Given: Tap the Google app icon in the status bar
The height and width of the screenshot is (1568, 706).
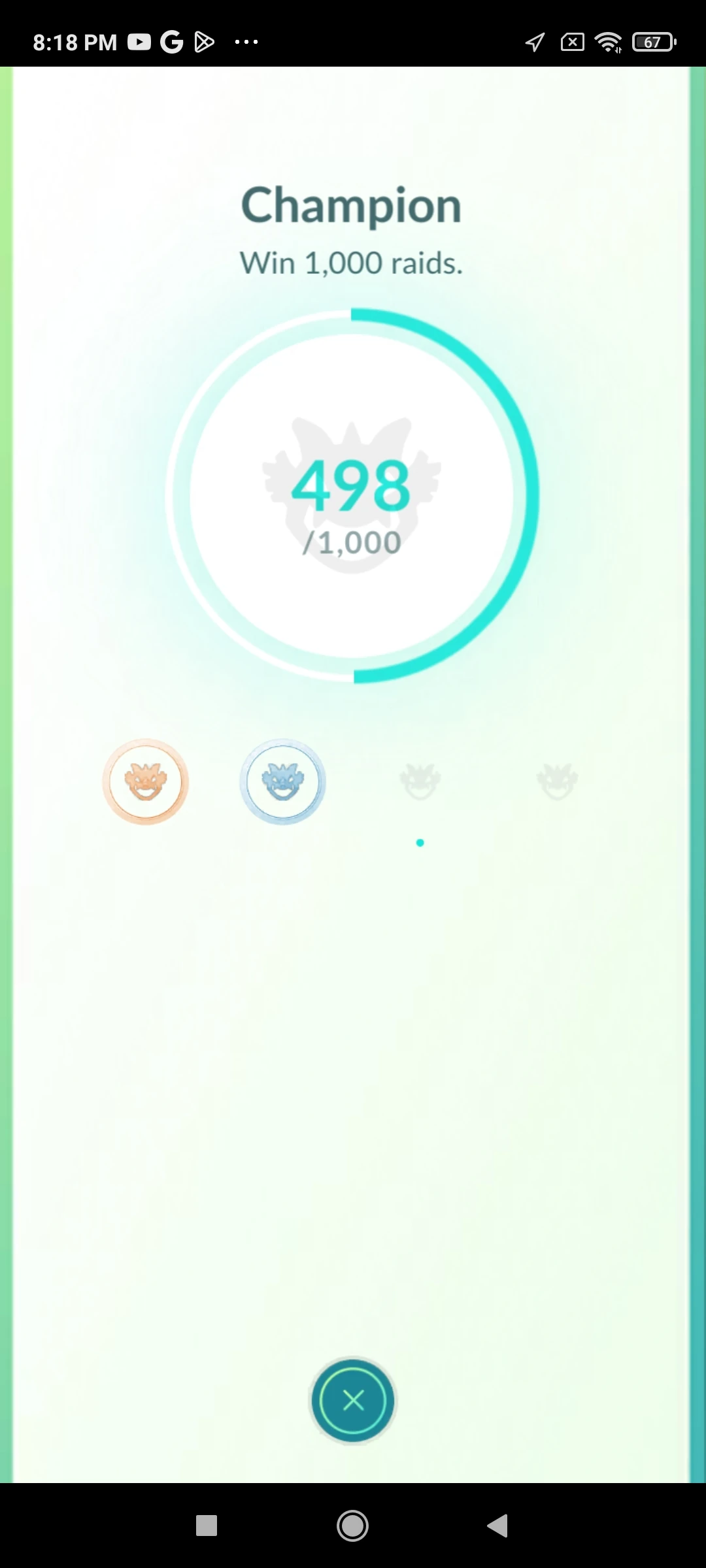Looking at the screenshot, I should click(x=170, y=41).
